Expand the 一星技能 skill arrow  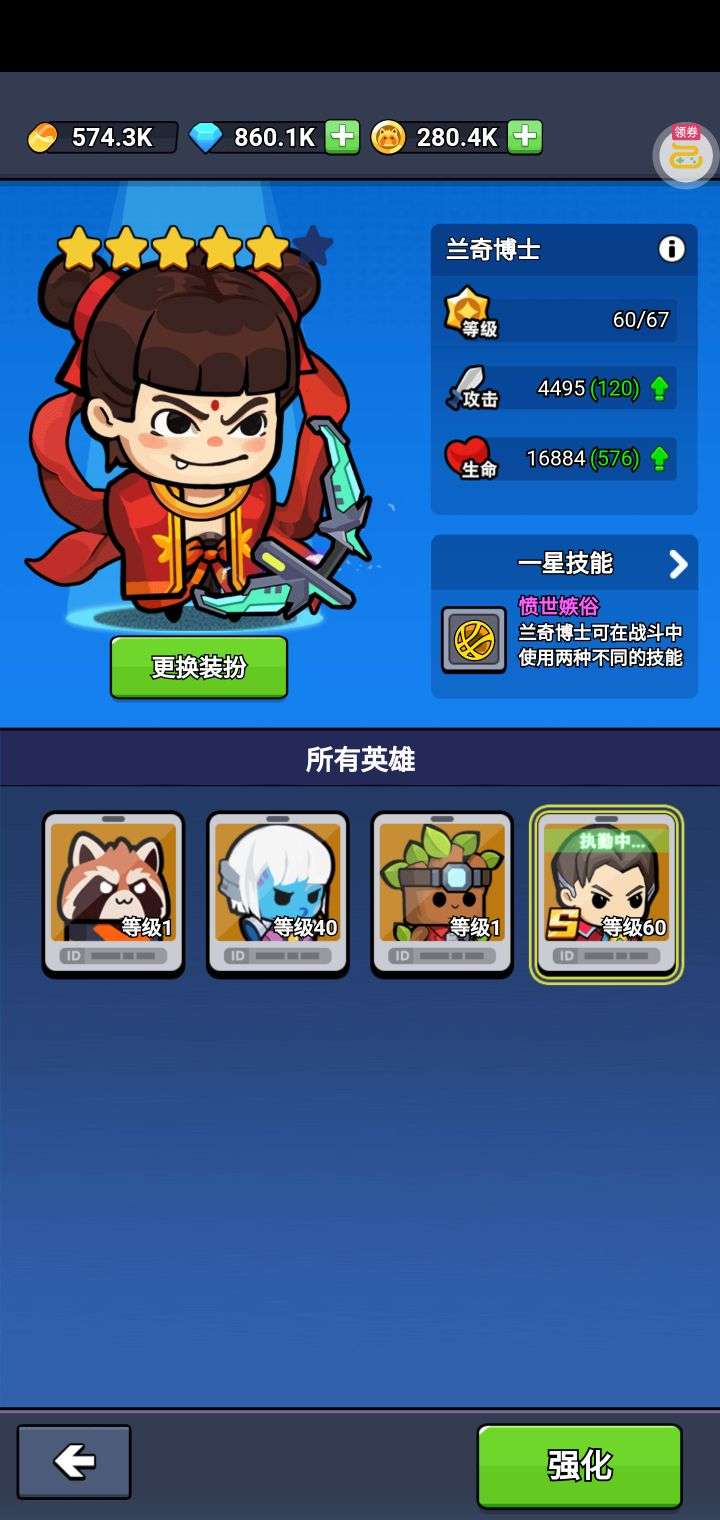[678, 565]
